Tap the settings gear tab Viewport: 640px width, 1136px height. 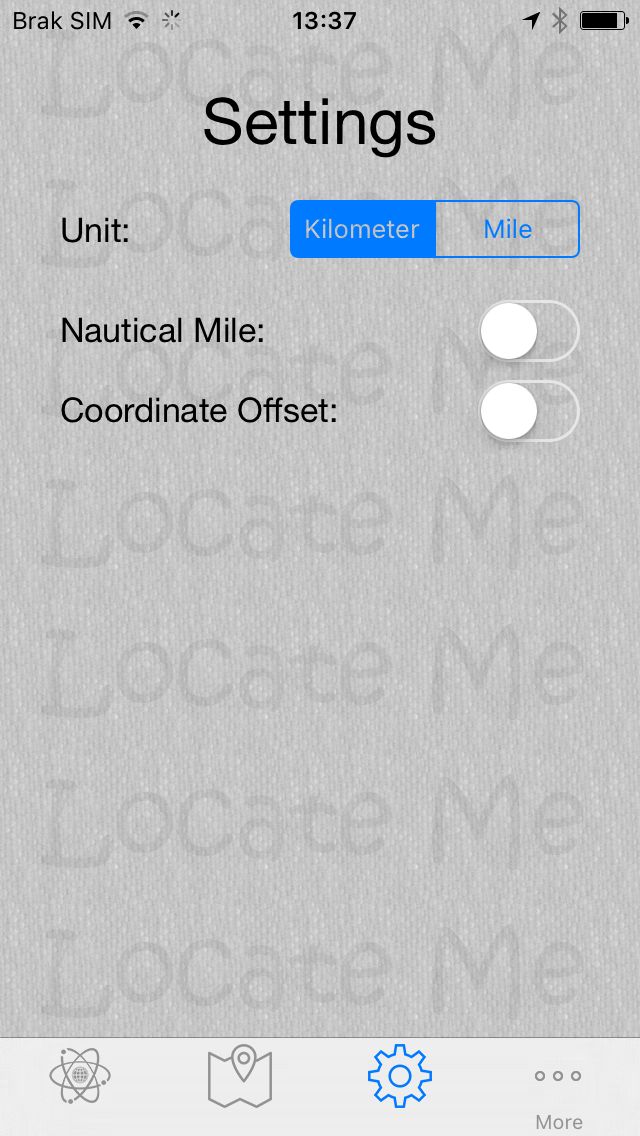(x=400, y=1077)
